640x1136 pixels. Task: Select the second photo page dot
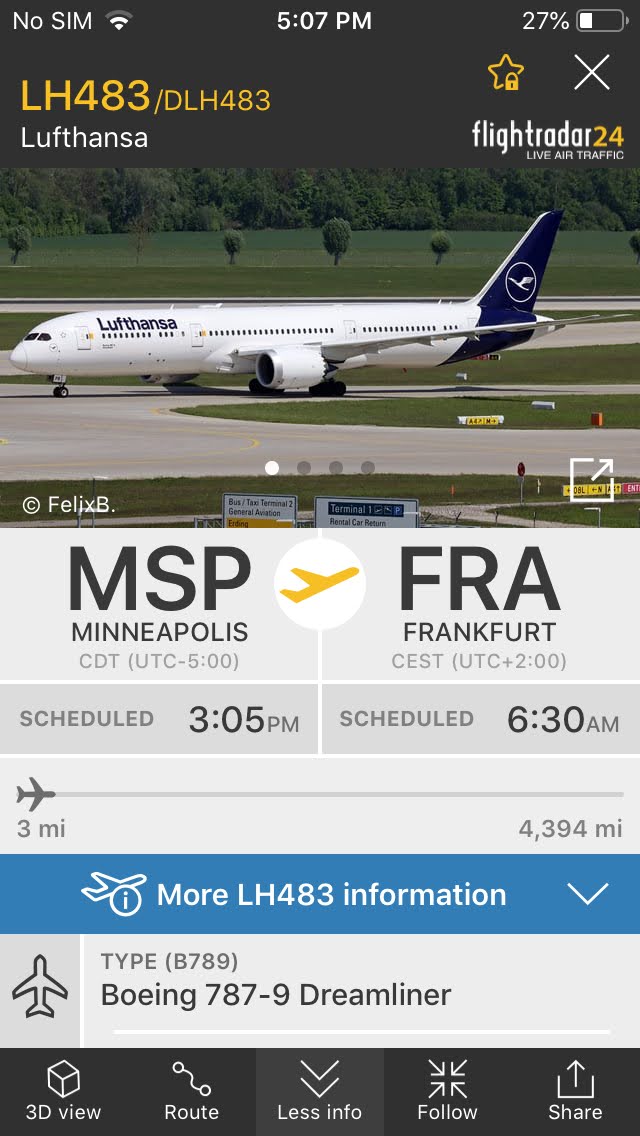[304, 468]
